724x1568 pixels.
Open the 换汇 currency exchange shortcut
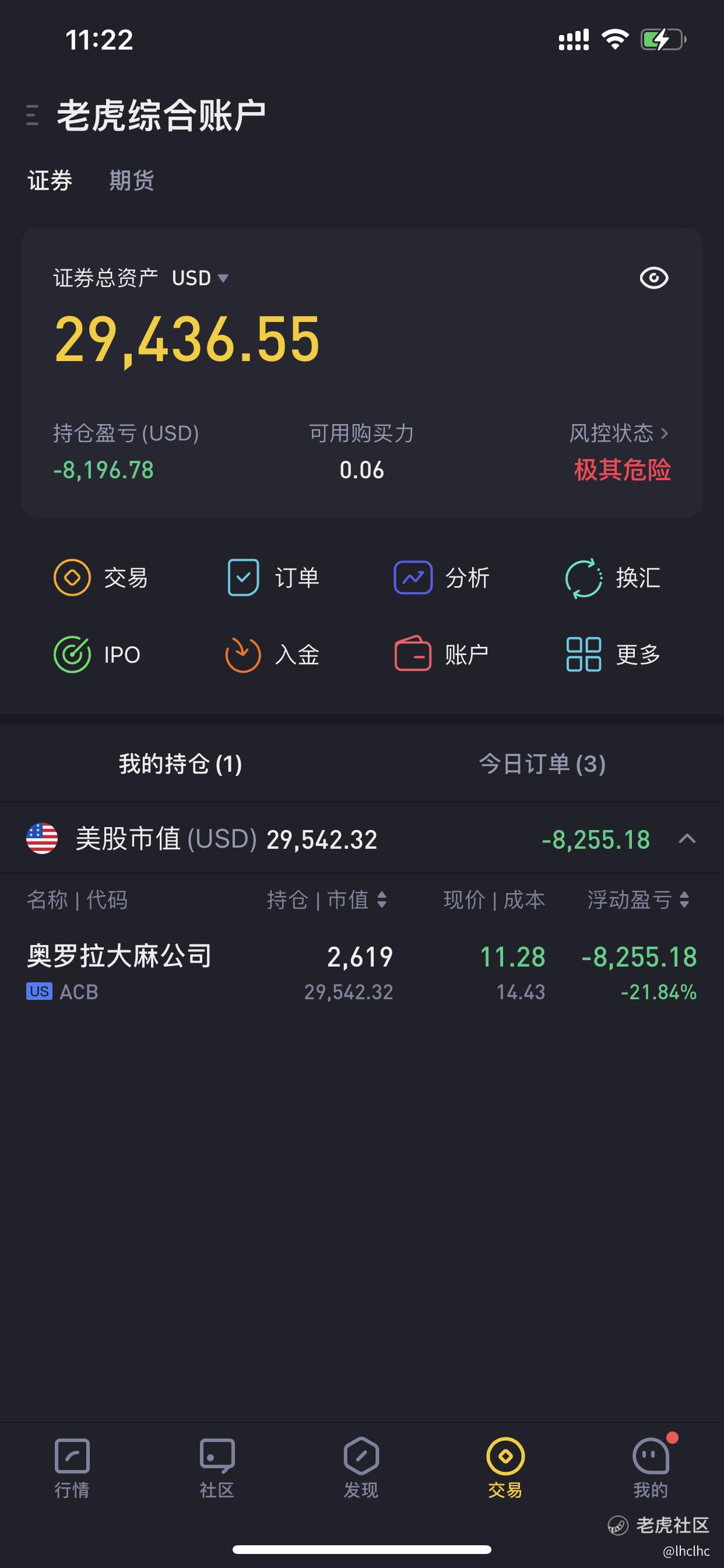pyautogui.click(x=613, y=577)
